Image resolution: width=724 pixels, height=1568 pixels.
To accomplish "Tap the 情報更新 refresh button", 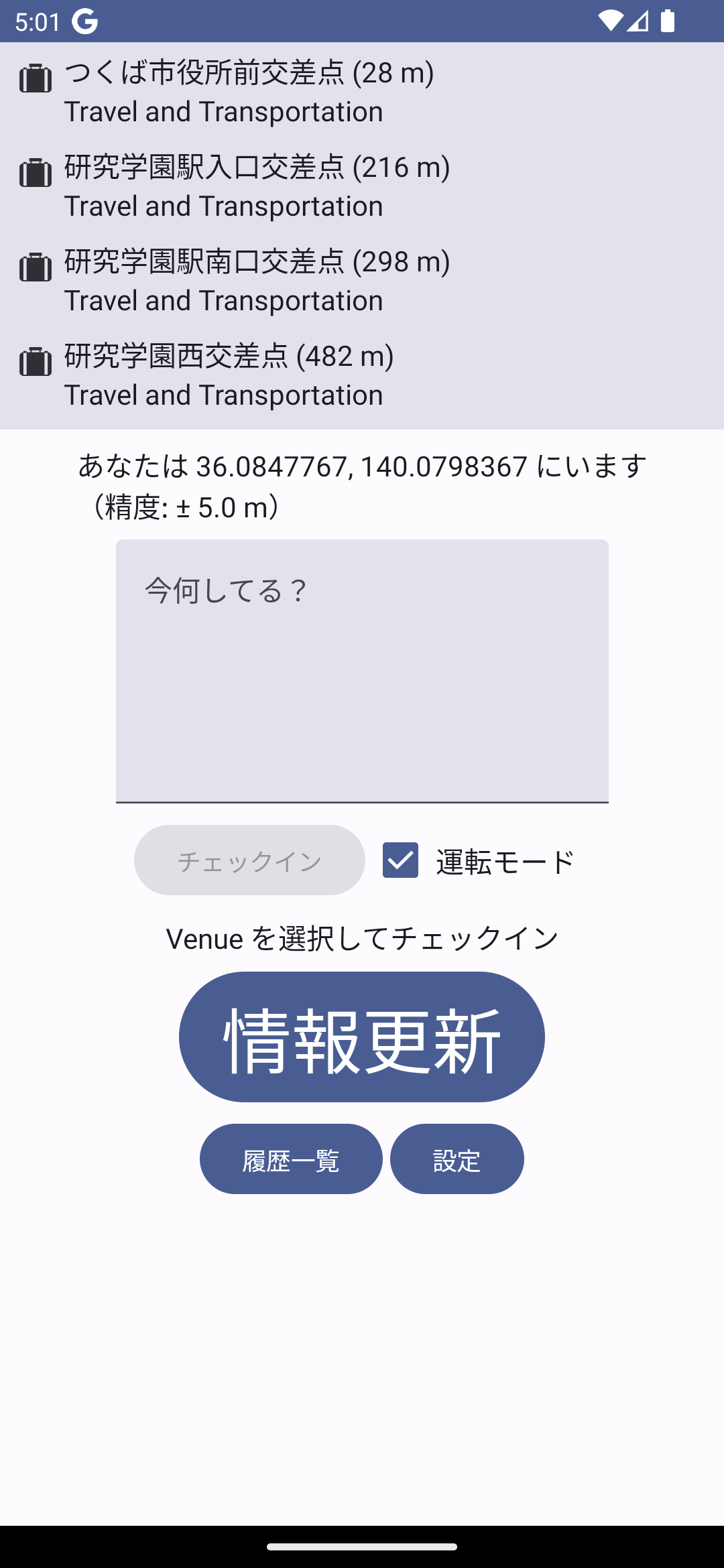I will pos(362,1037).
